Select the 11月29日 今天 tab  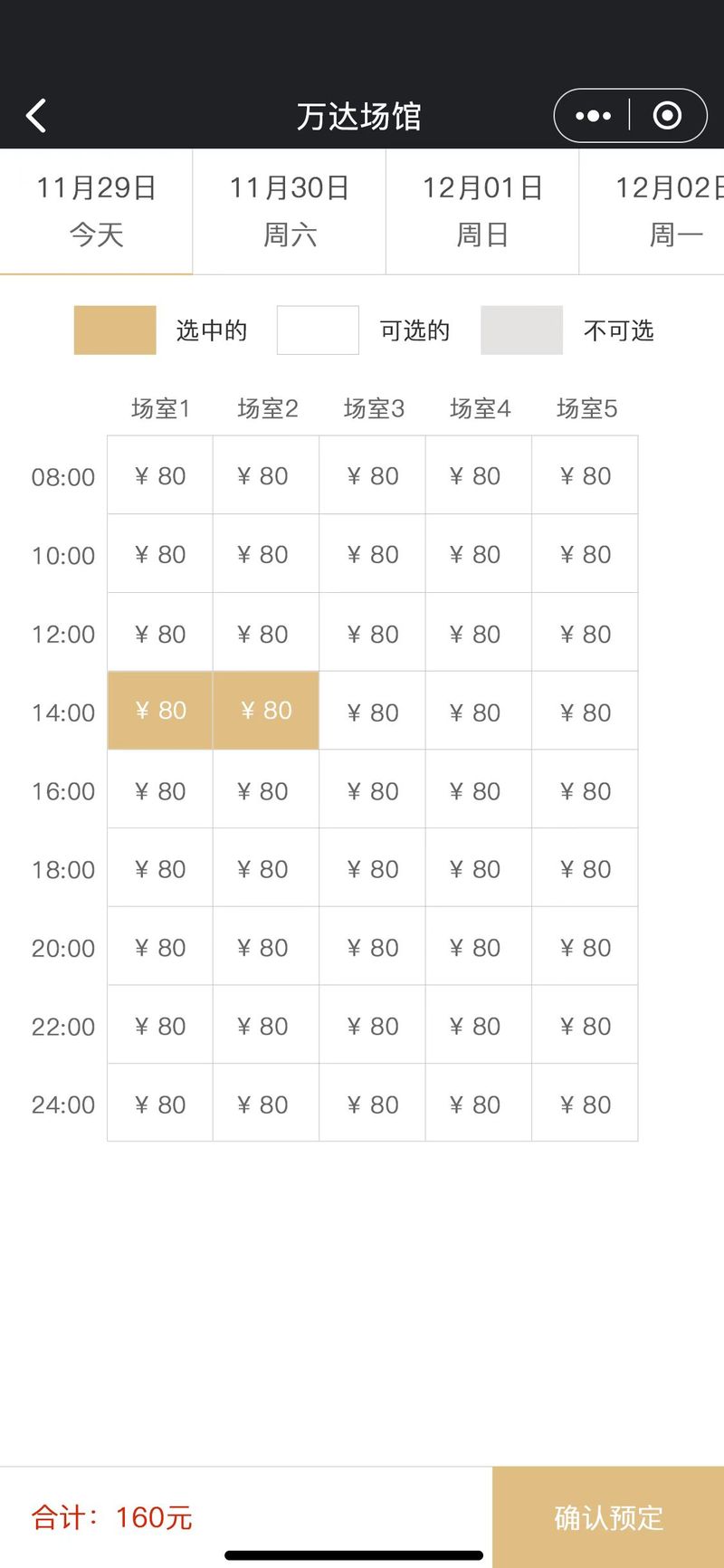click(x=96, y=211)
